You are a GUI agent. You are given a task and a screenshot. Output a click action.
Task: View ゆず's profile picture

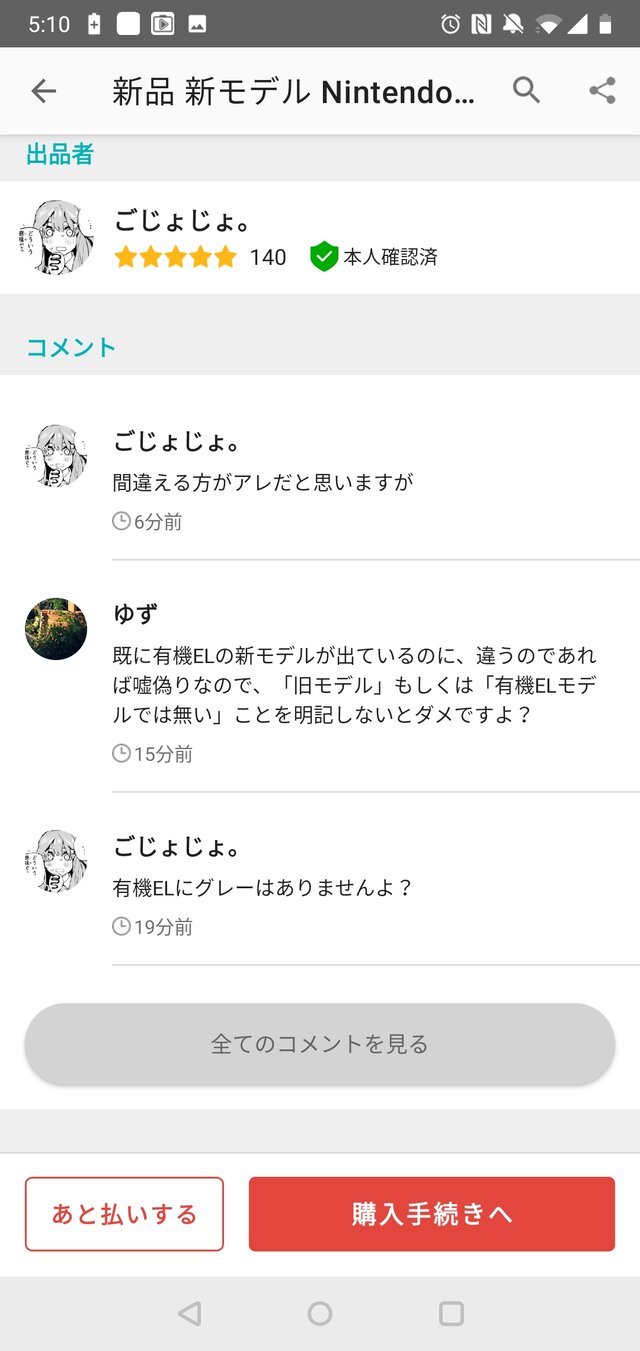click(x=56, y=629)
